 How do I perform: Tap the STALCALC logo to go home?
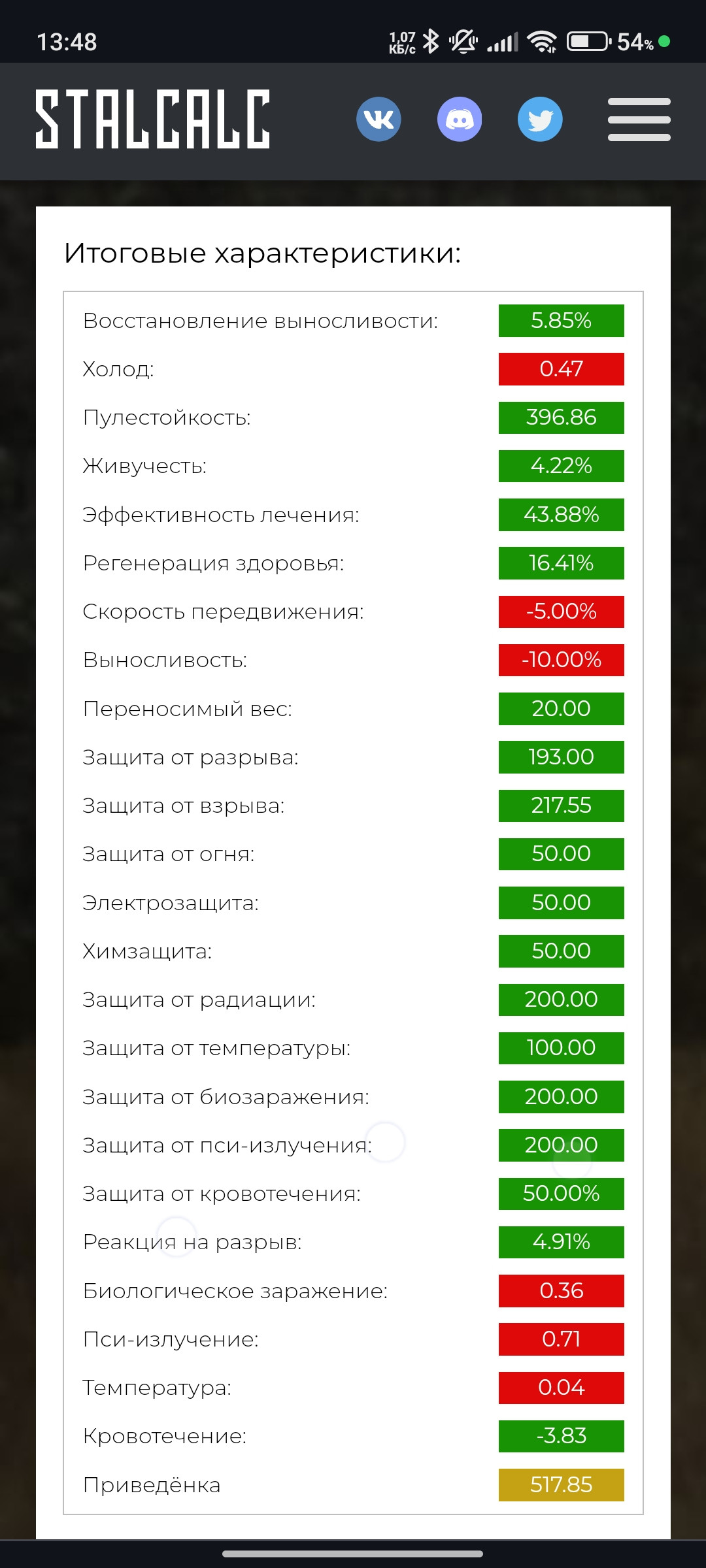[x=152, y=119]
